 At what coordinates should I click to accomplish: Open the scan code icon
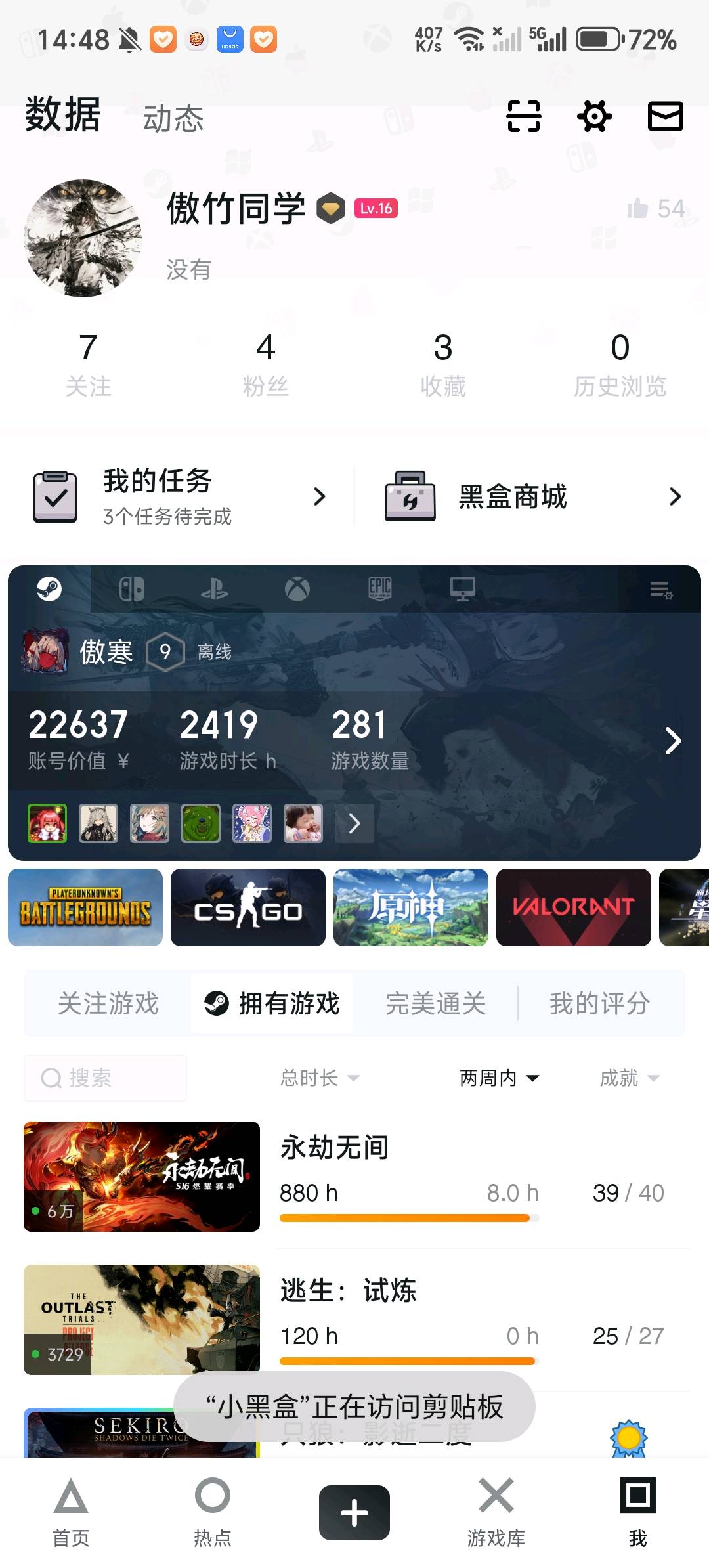click(523, 117)
